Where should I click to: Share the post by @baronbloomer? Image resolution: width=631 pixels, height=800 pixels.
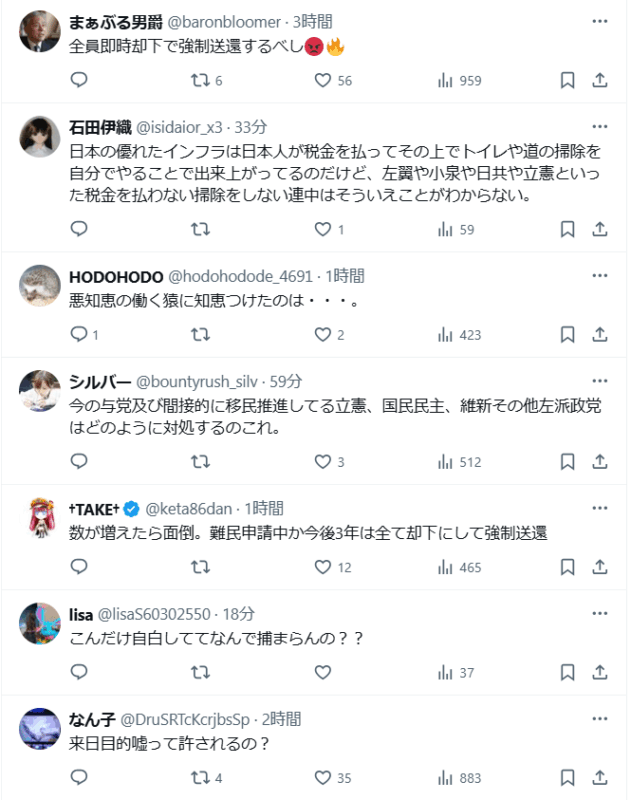click(x=600, y=80)
